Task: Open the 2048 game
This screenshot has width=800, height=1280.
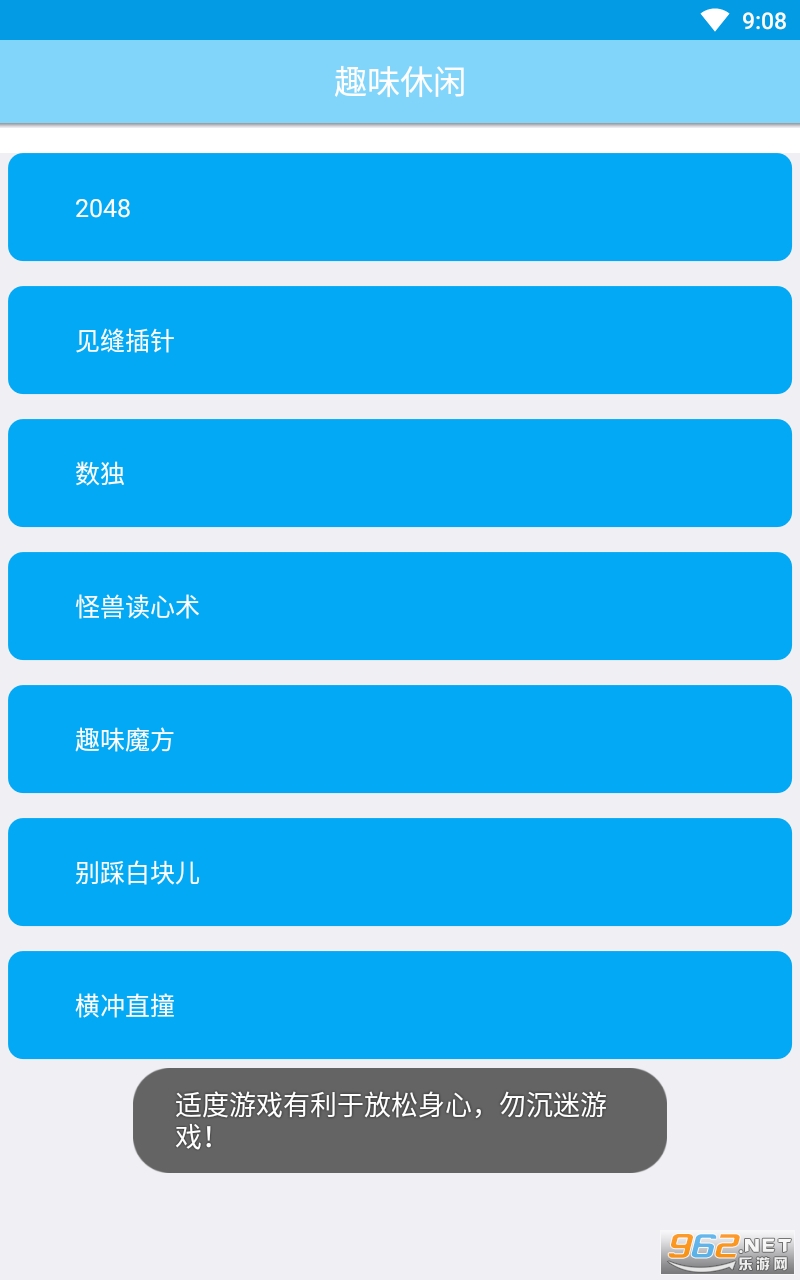Action: tap(400, 207)
